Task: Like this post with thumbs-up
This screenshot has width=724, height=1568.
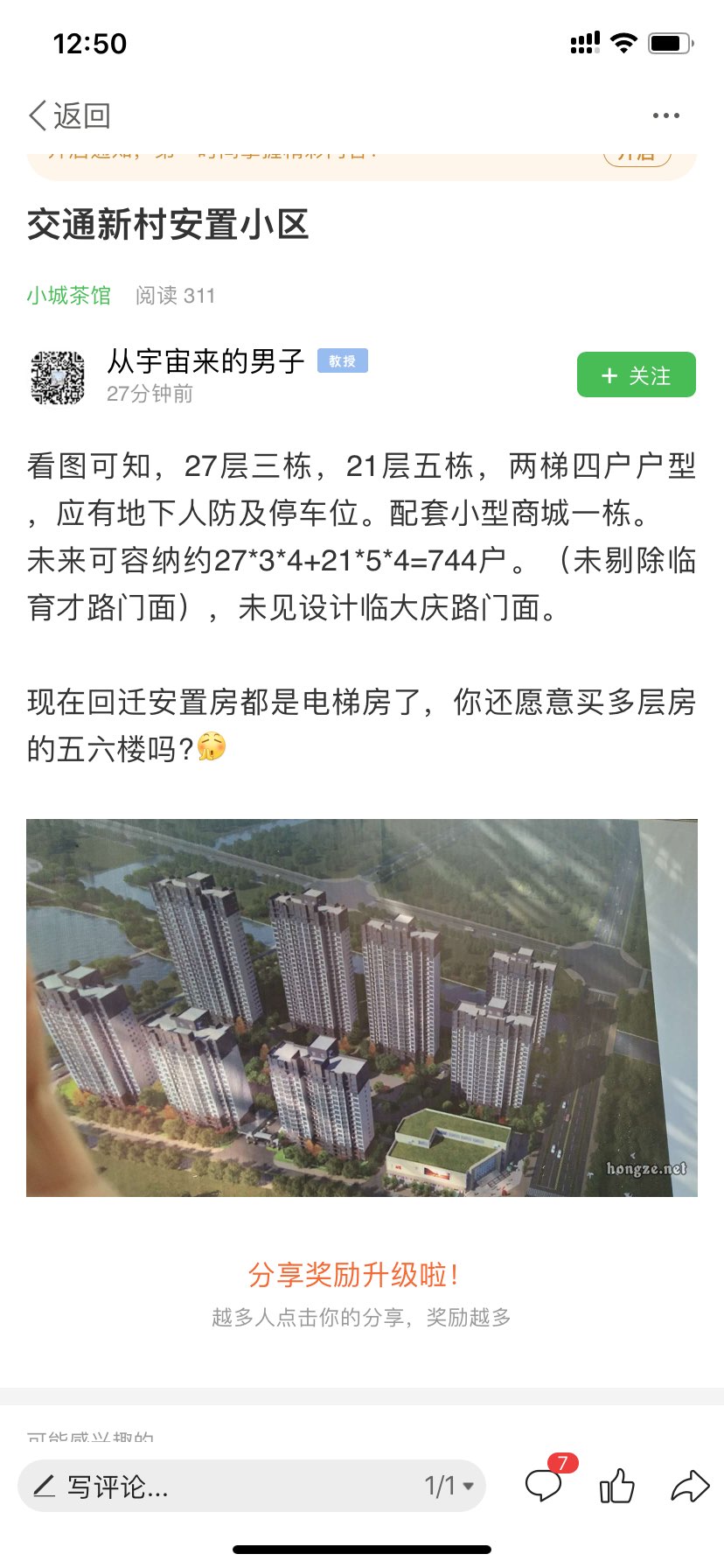Action: [617, 1486]
